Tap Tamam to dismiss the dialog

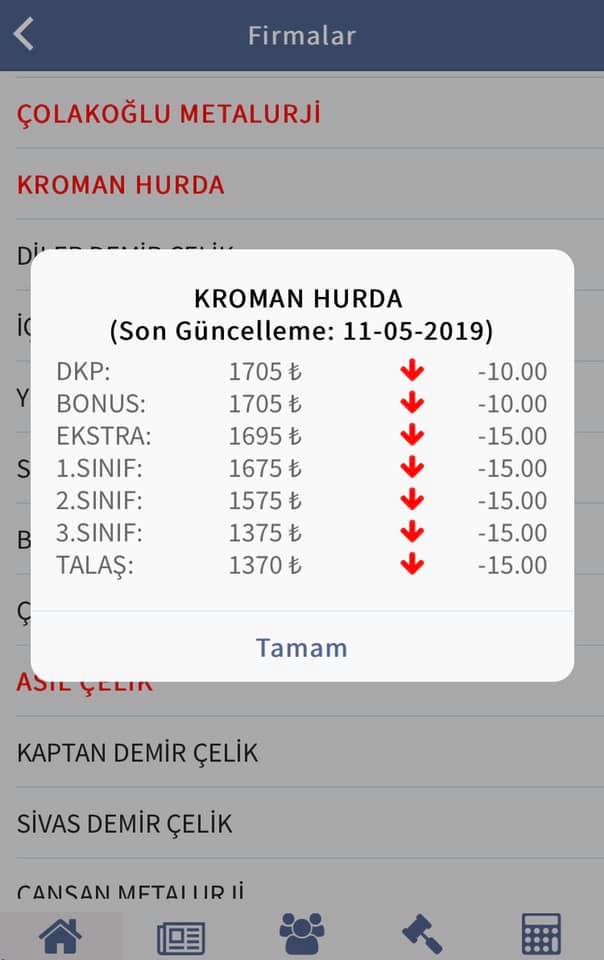302,647
